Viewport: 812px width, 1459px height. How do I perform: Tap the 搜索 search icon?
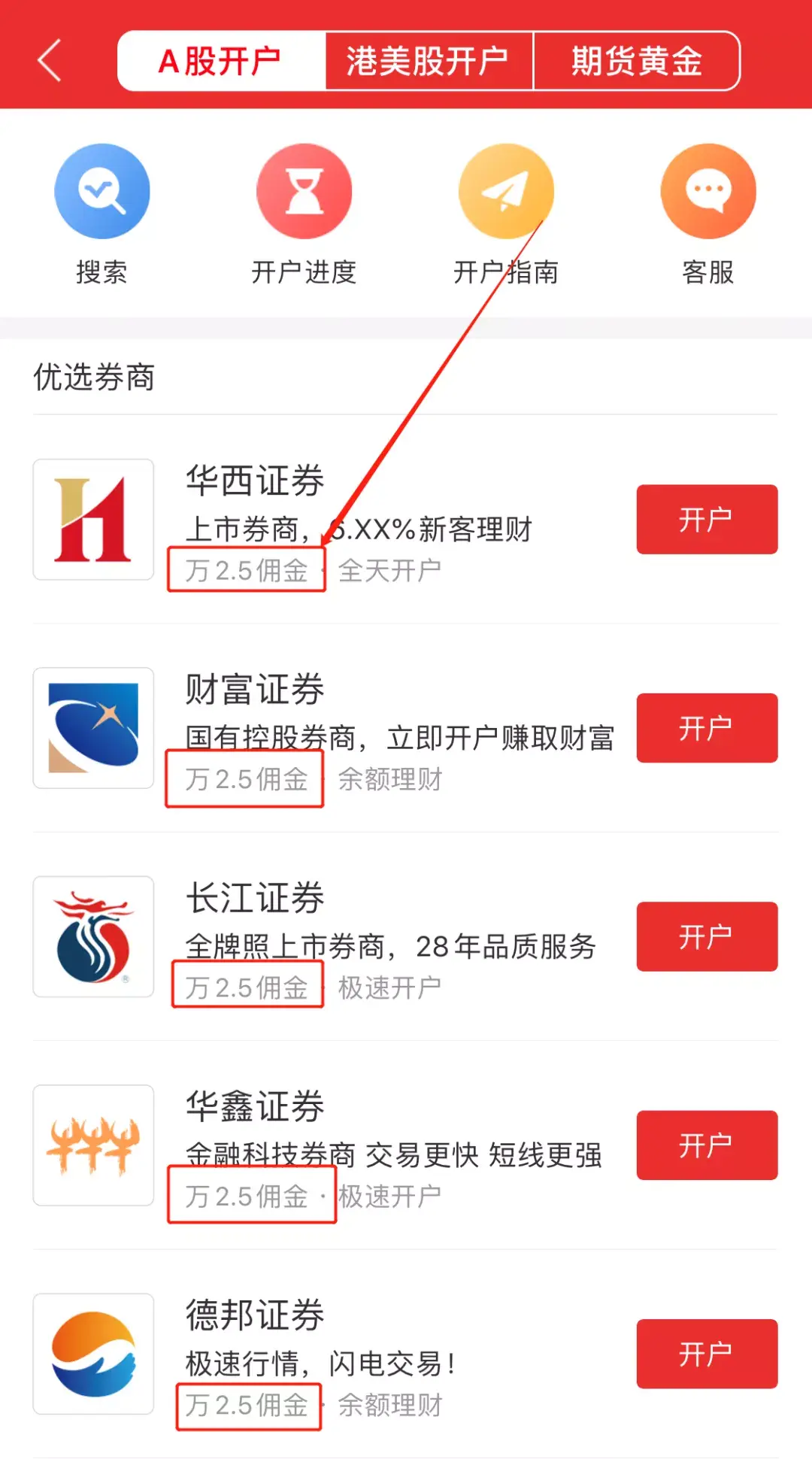point(103,190)
